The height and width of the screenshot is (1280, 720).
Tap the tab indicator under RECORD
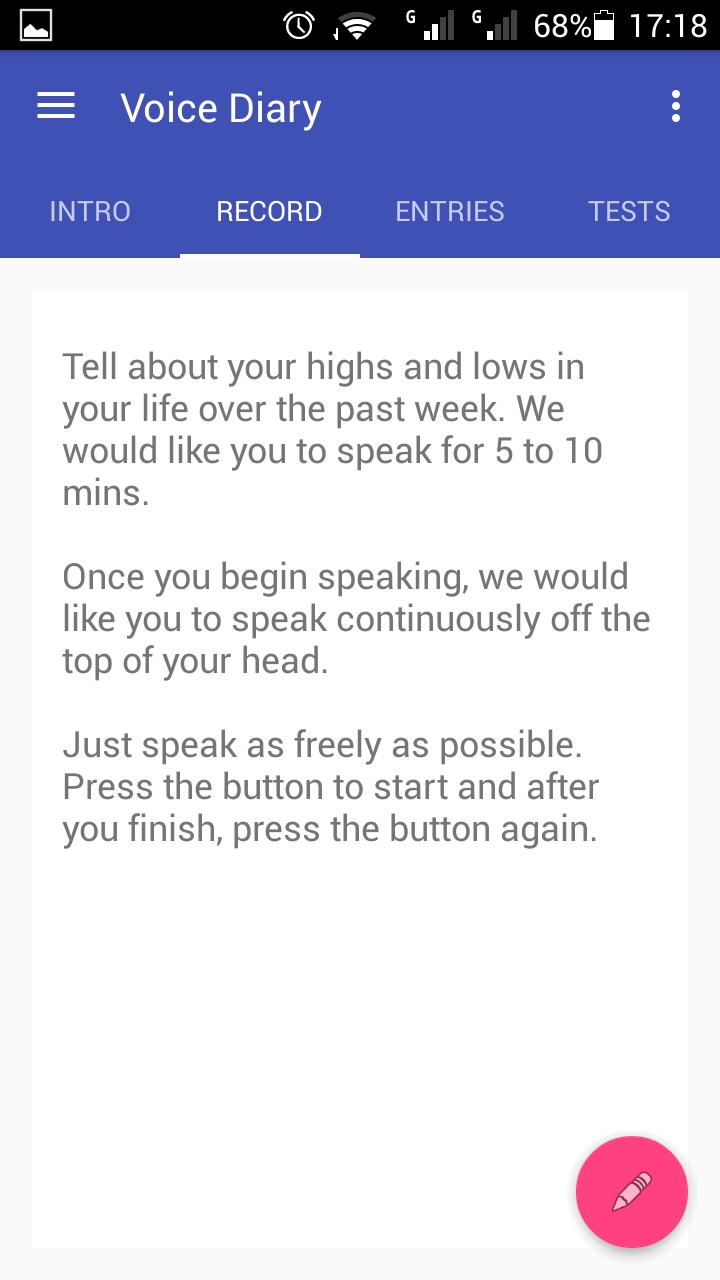269,253
